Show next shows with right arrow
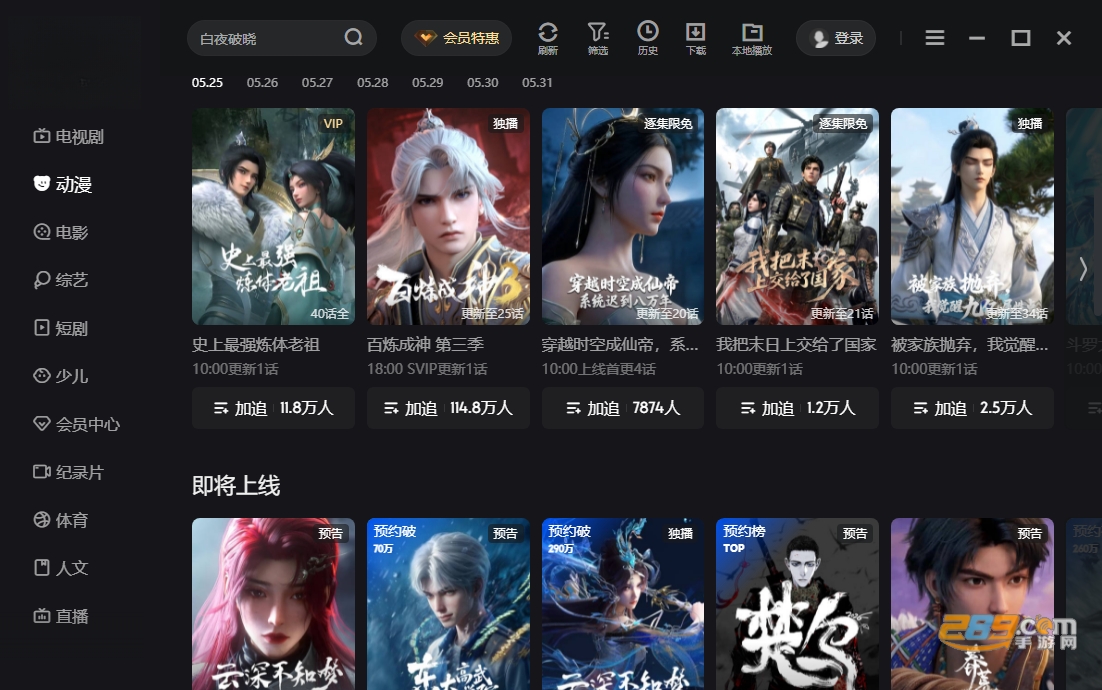 point(1083,268)
